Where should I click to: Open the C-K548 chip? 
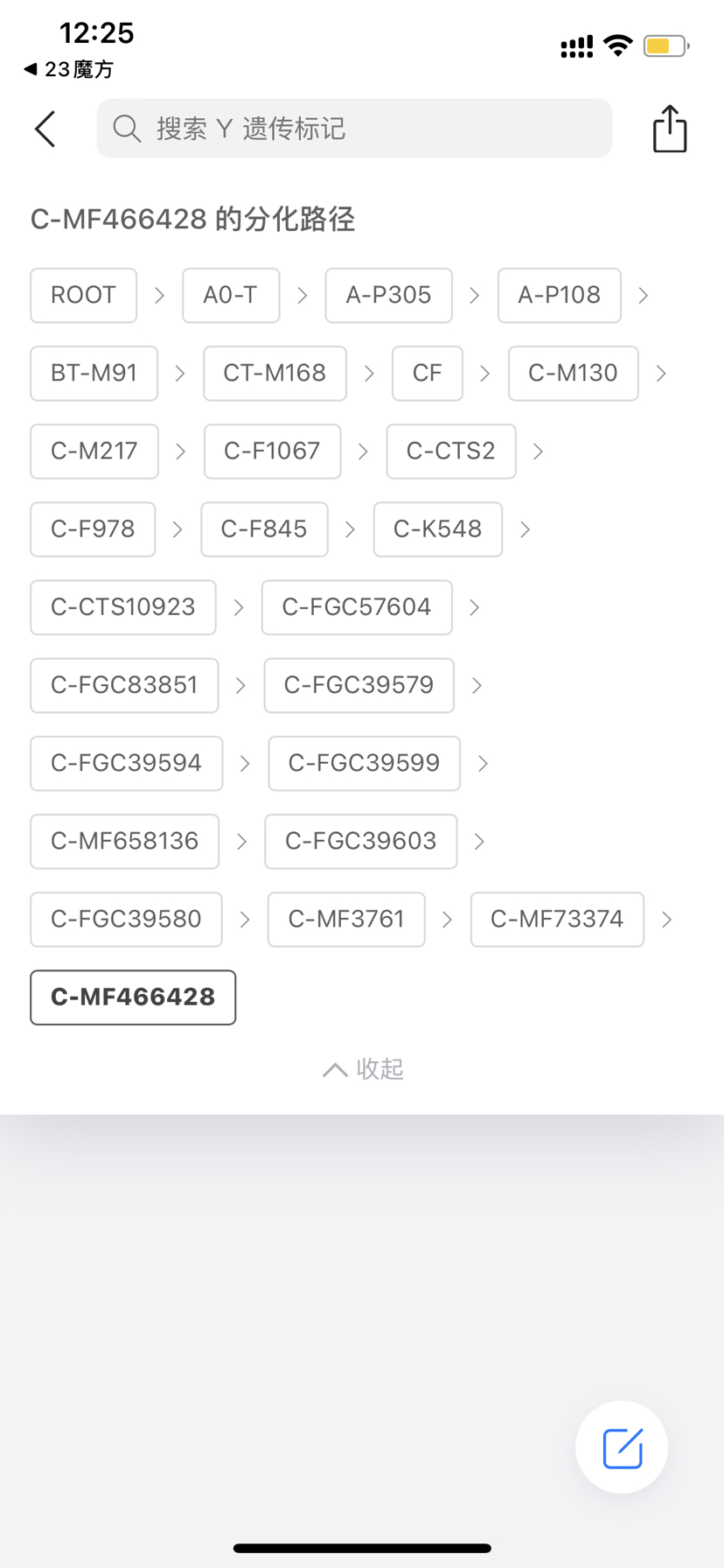coord(437,528)
